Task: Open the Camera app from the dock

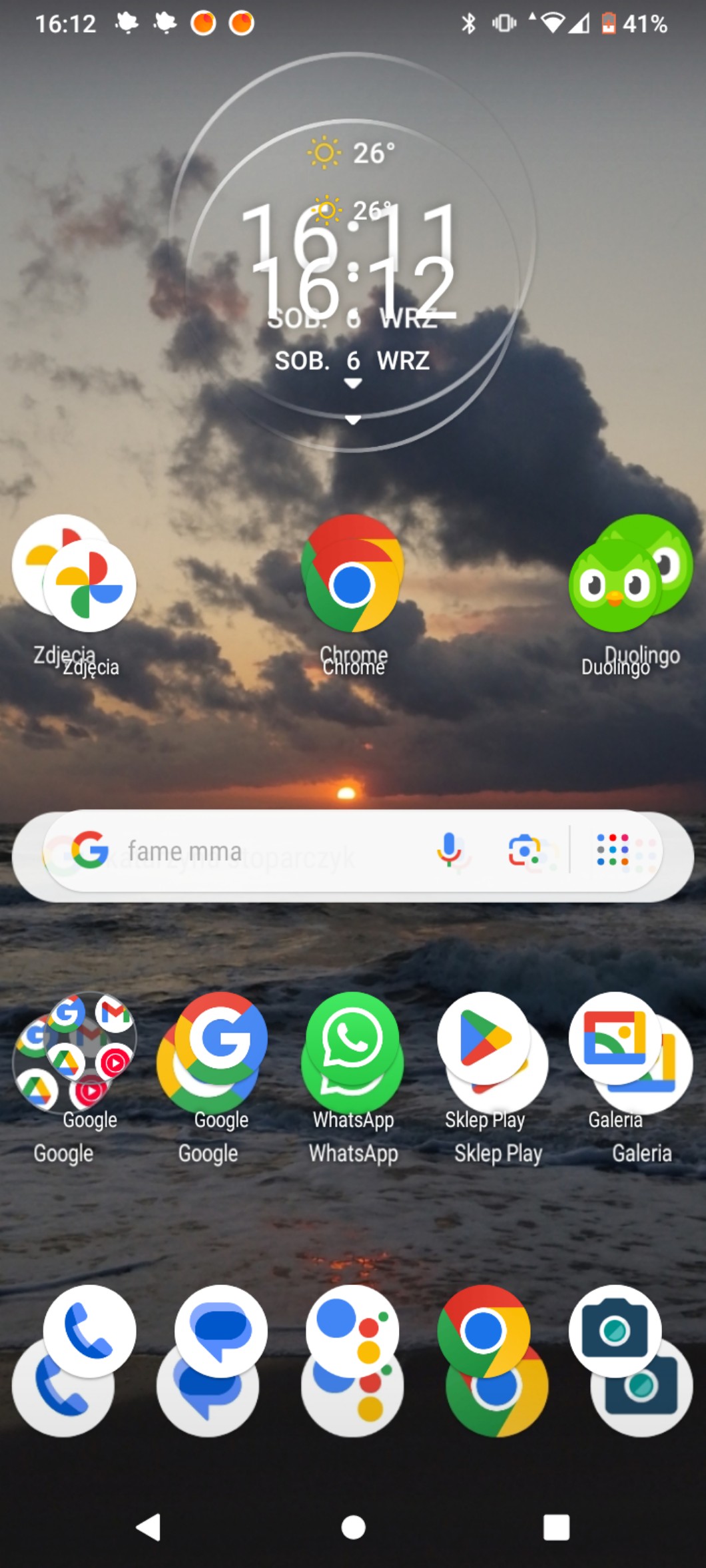Action: 615,1332
